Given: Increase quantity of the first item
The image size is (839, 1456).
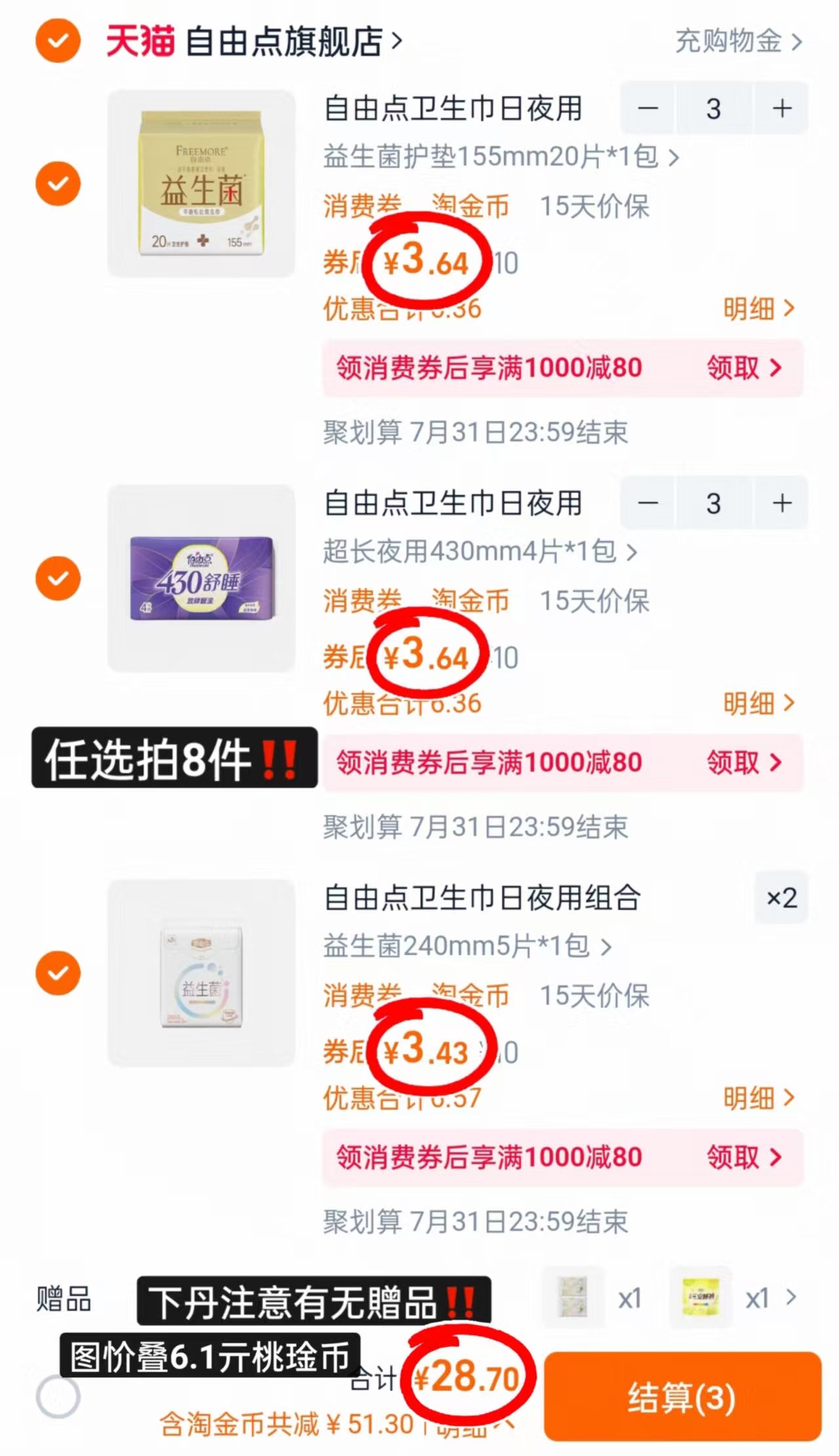Looking at the screenshot, I should [781, 109].
